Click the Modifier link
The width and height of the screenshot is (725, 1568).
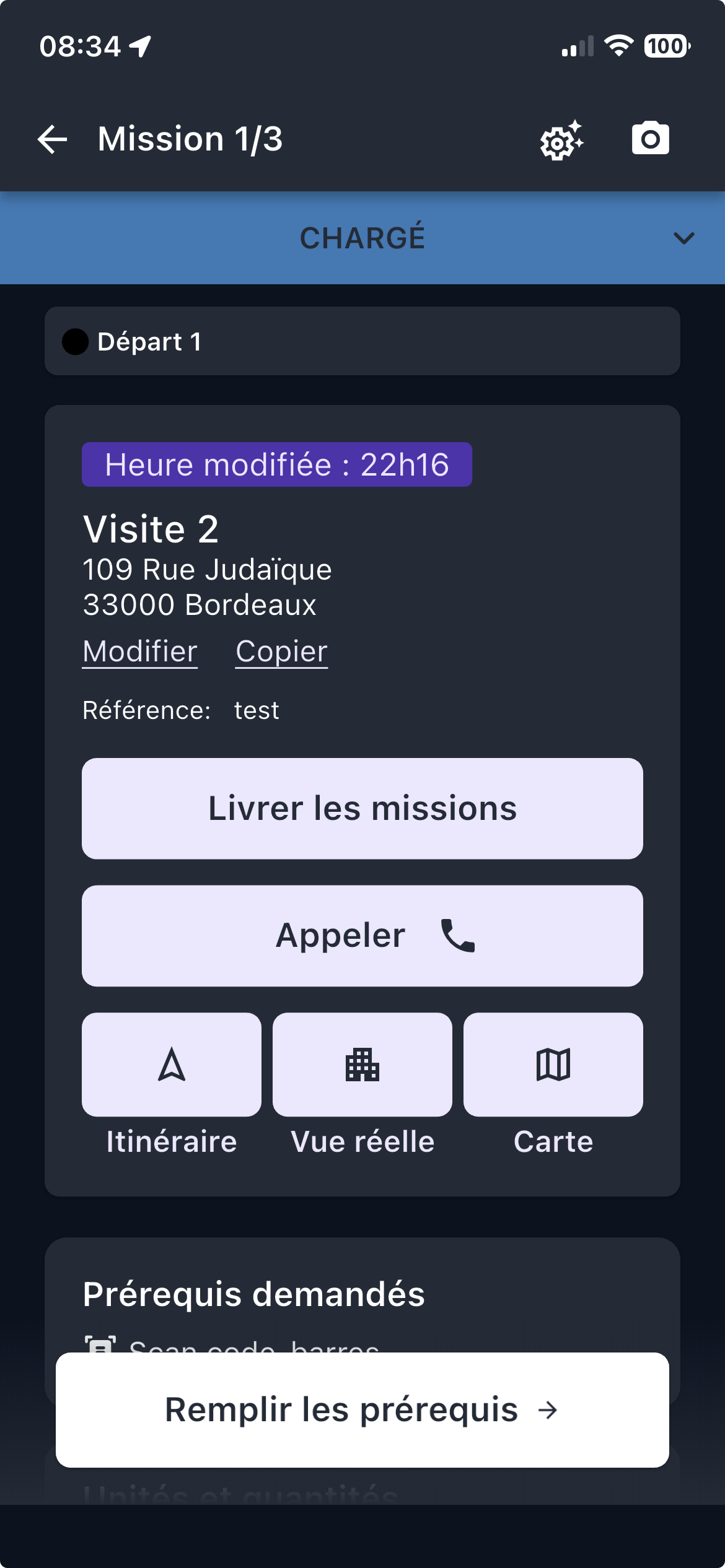click(139, 651)
